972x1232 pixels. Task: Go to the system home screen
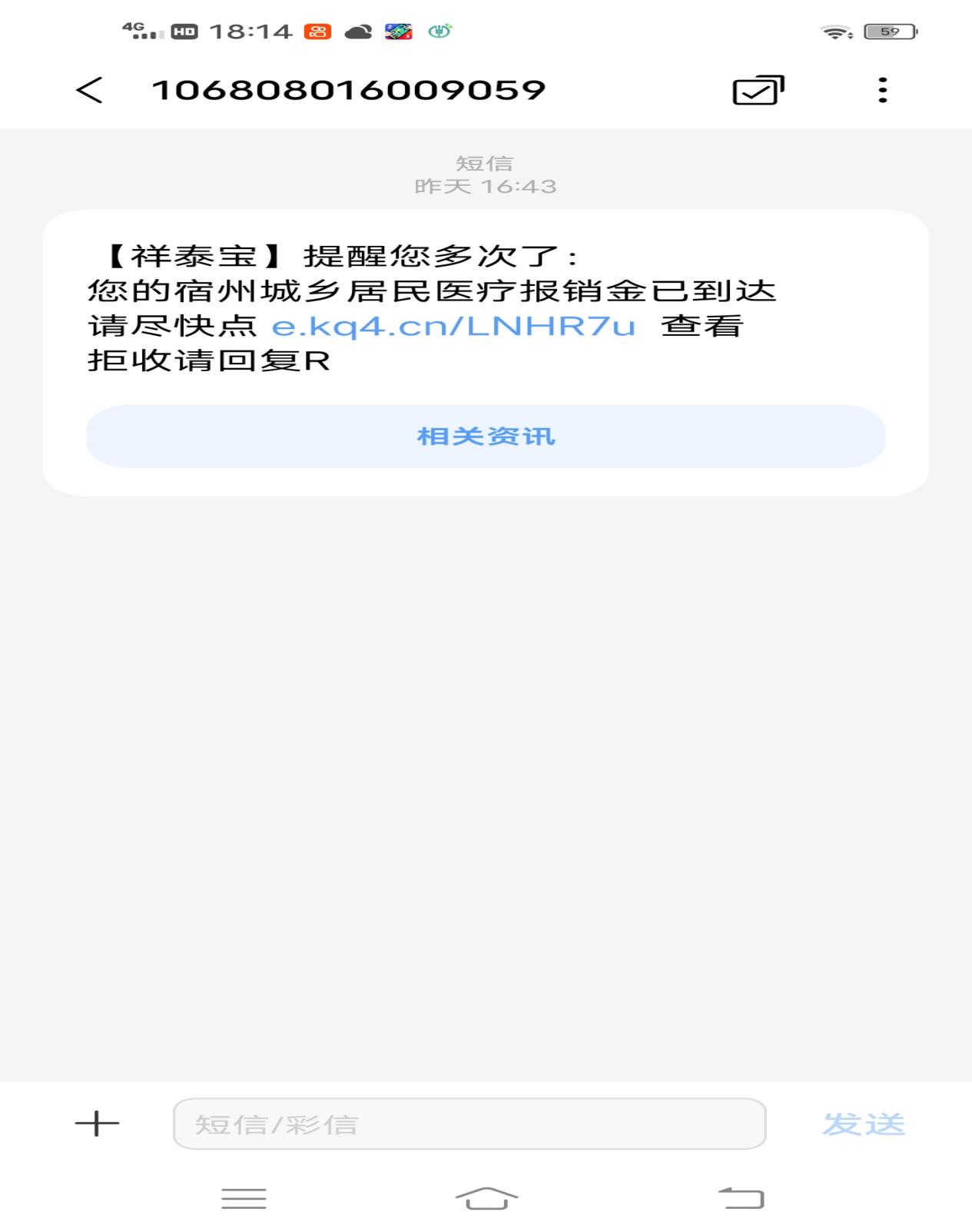pos(486,1198)
